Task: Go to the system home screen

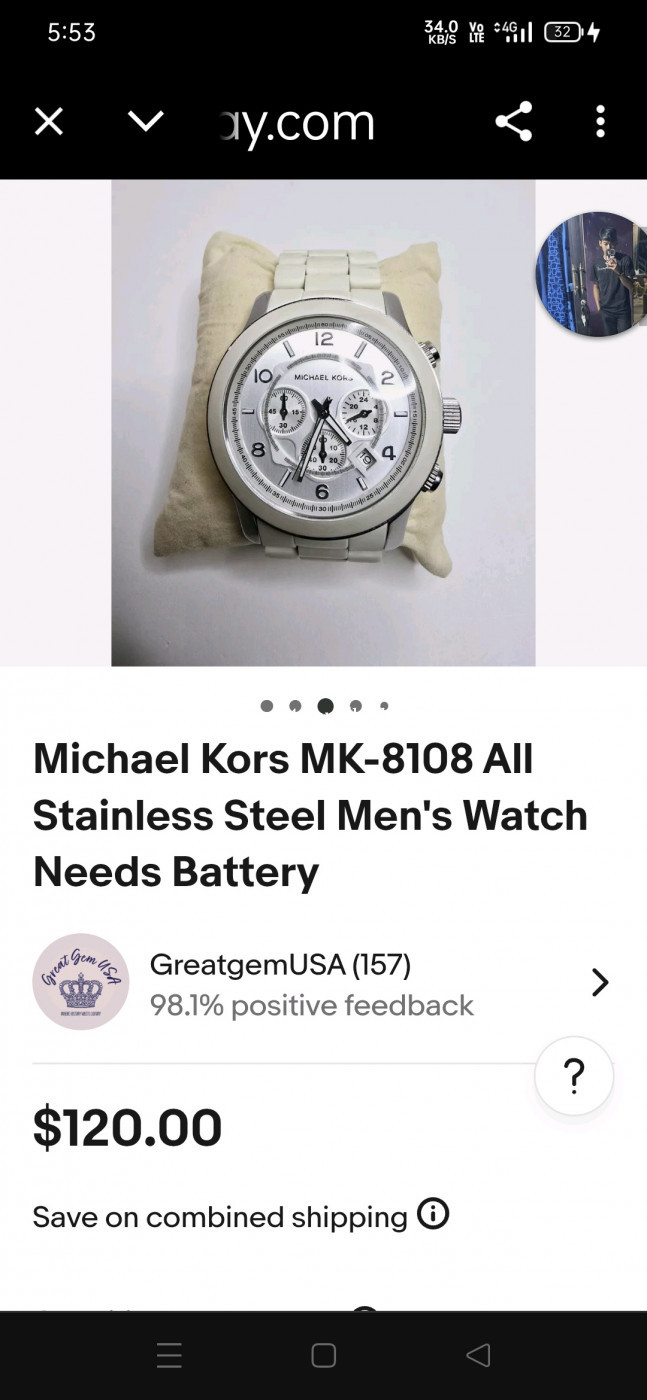Action: pyautogui.click(x=323, y=1356)
